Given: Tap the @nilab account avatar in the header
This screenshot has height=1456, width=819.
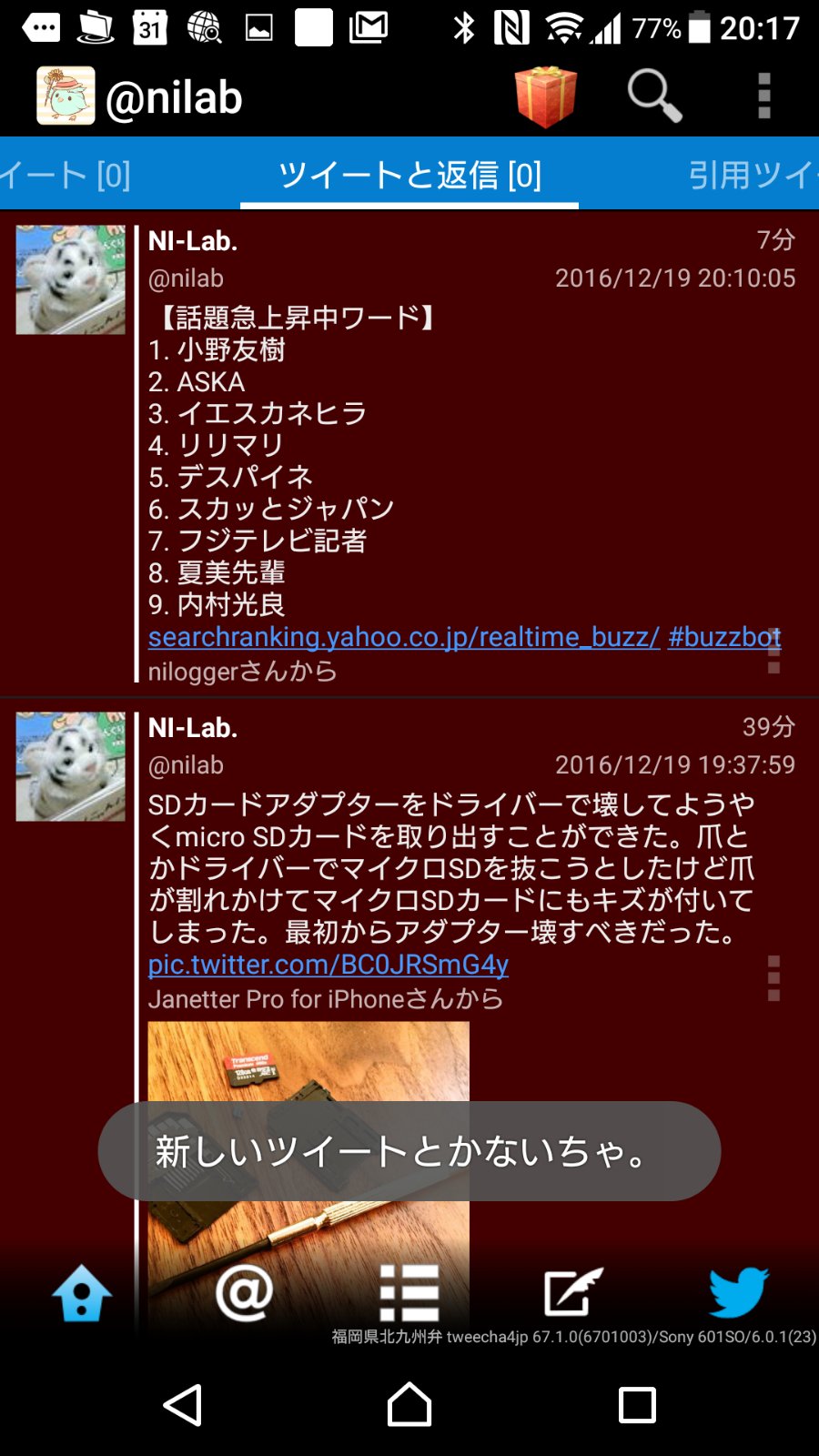Looking at the screenshot, I should point(66,96).
